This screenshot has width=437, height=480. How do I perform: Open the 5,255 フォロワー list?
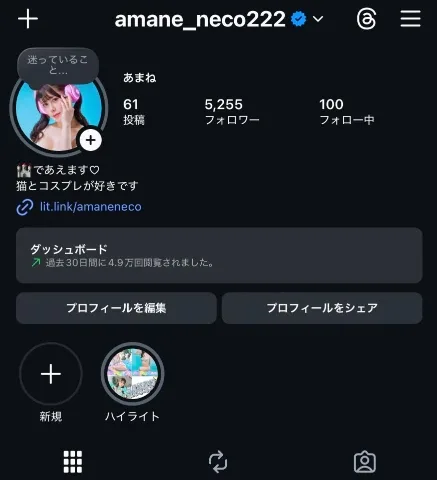[232, 112]
